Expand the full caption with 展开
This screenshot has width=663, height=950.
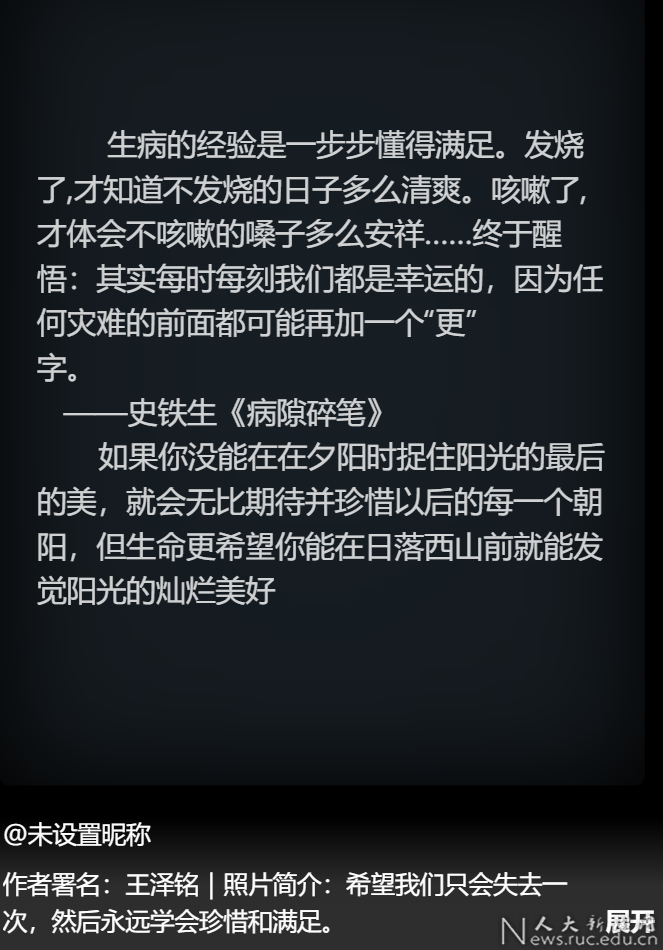coord(629,921)
